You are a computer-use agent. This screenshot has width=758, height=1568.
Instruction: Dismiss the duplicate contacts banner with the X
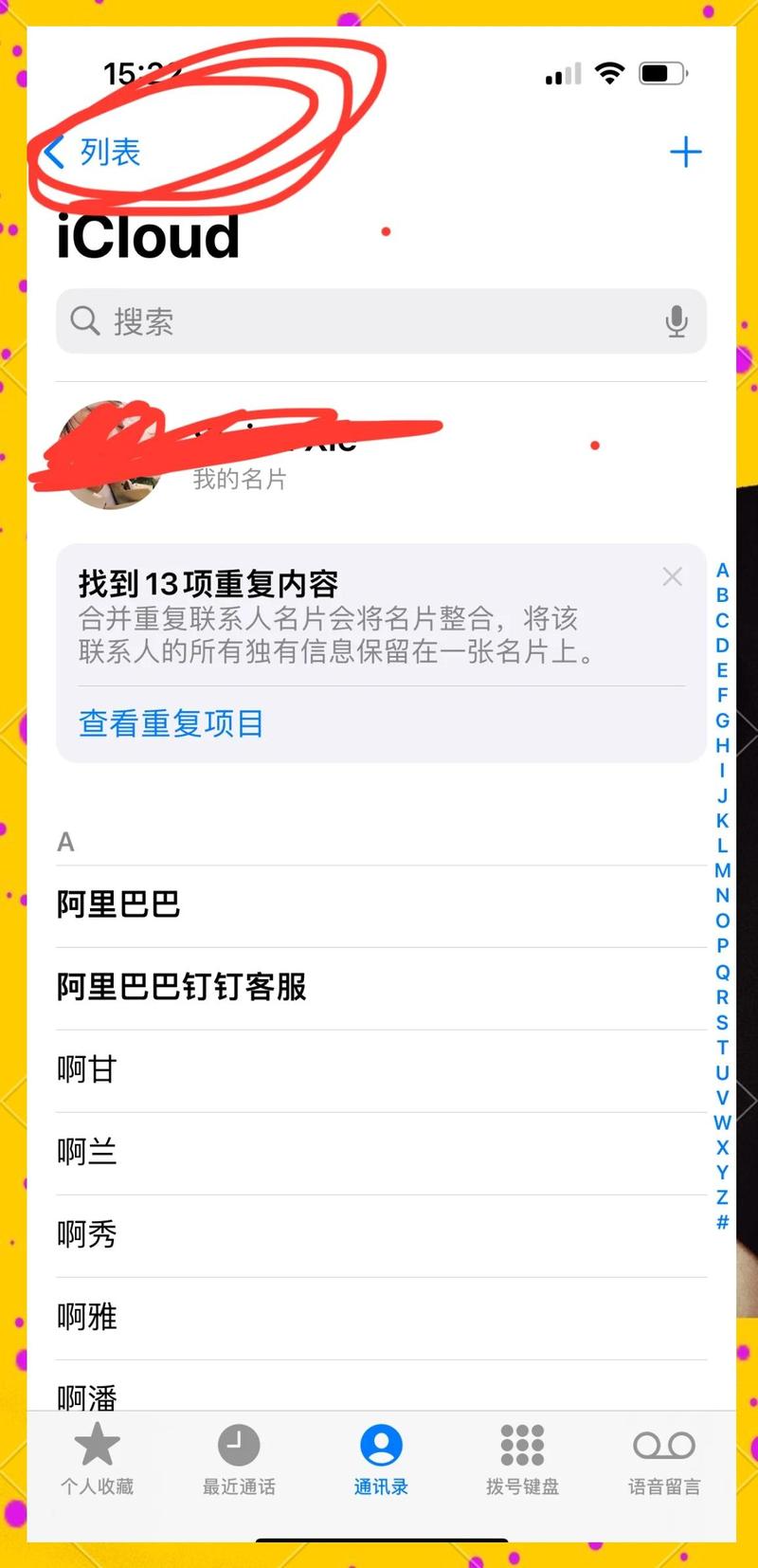pos(673,576)
